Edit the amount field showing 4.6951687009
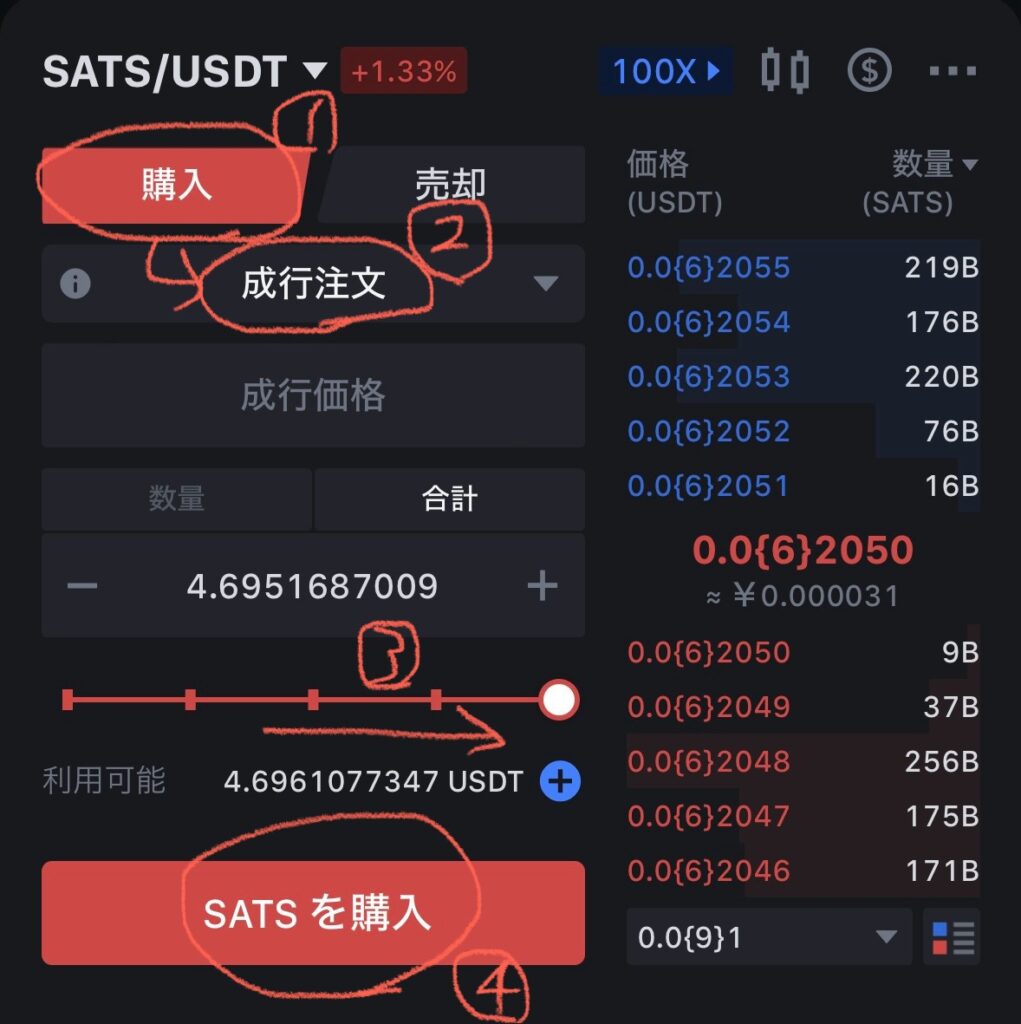Image resolution: width=1021 pixels, height=1024 pixels. [312, 586]
